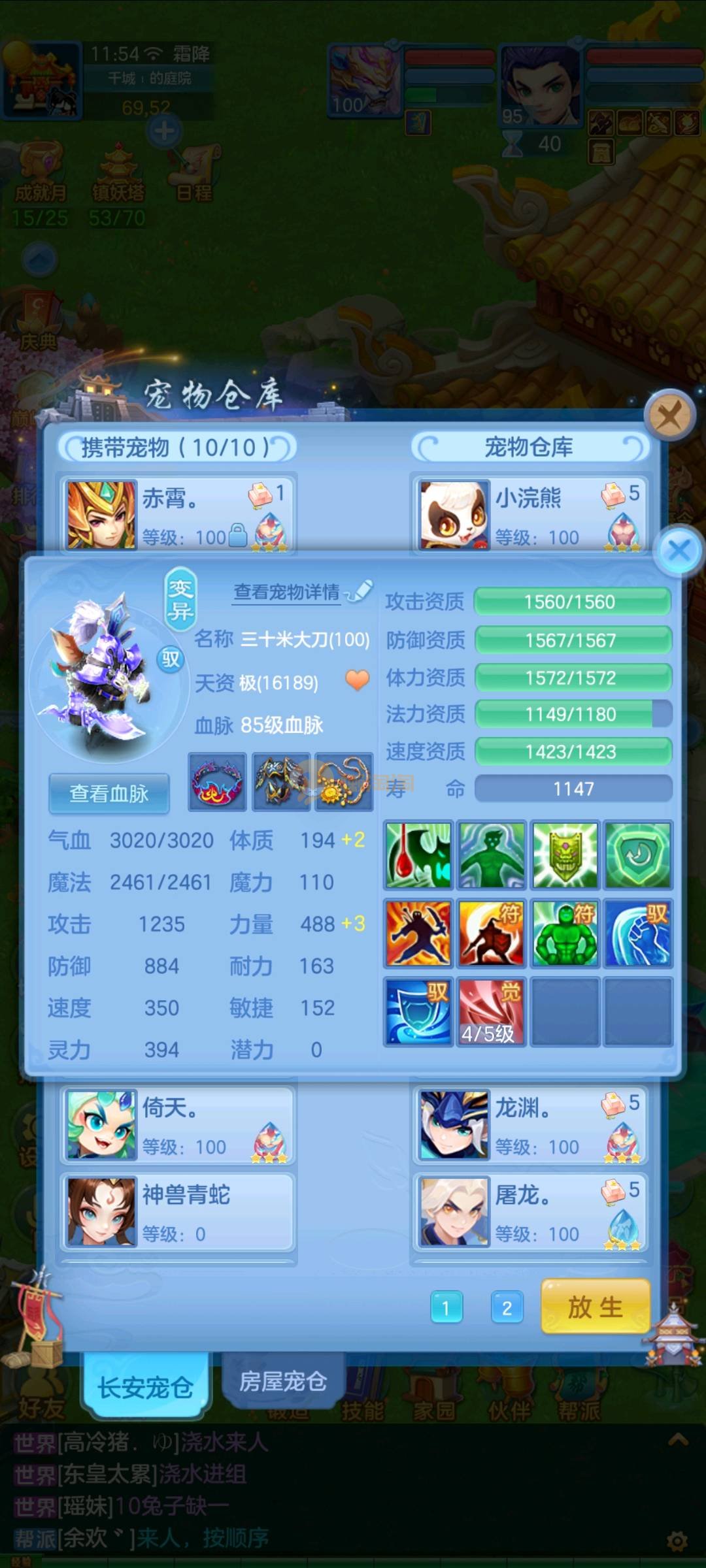The image size is (706, 1568).
Task: Select 屠龙。 in the warehouse
Action: (x=529, y=1212)
